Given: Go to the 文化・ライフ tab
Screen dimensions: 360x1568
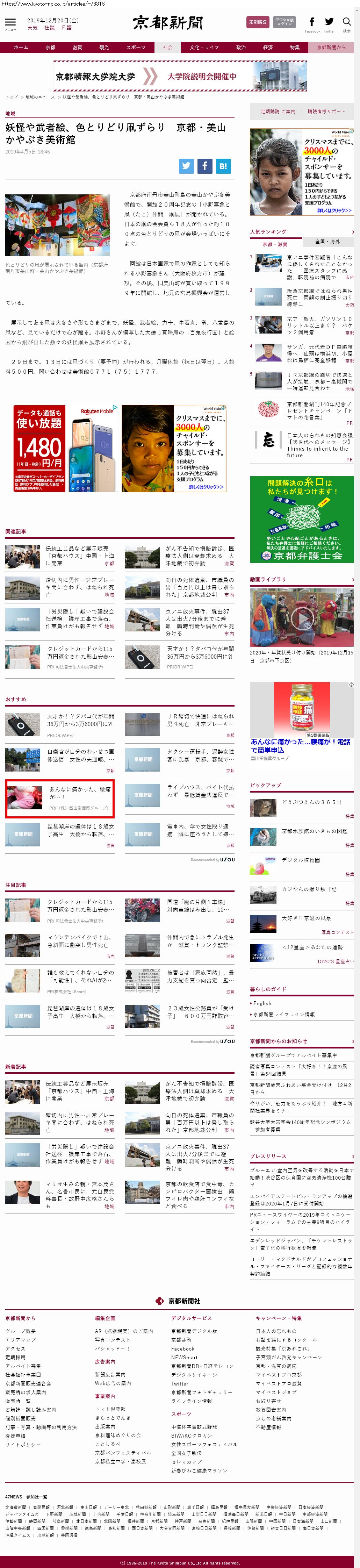Looking at the screenshot, I should point(204,48).
